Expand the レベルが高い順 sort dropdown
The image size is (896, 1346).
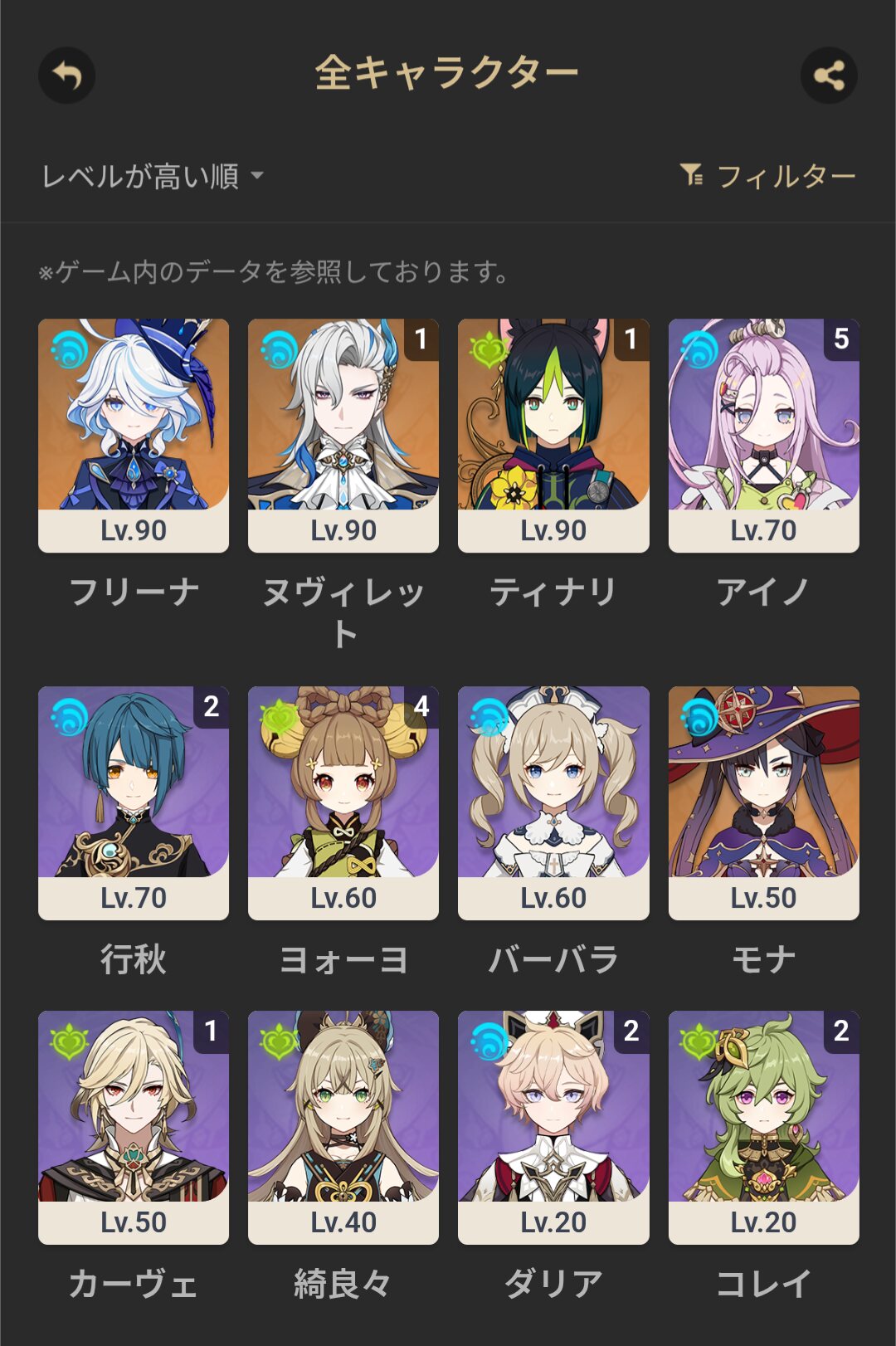[153, 176]
